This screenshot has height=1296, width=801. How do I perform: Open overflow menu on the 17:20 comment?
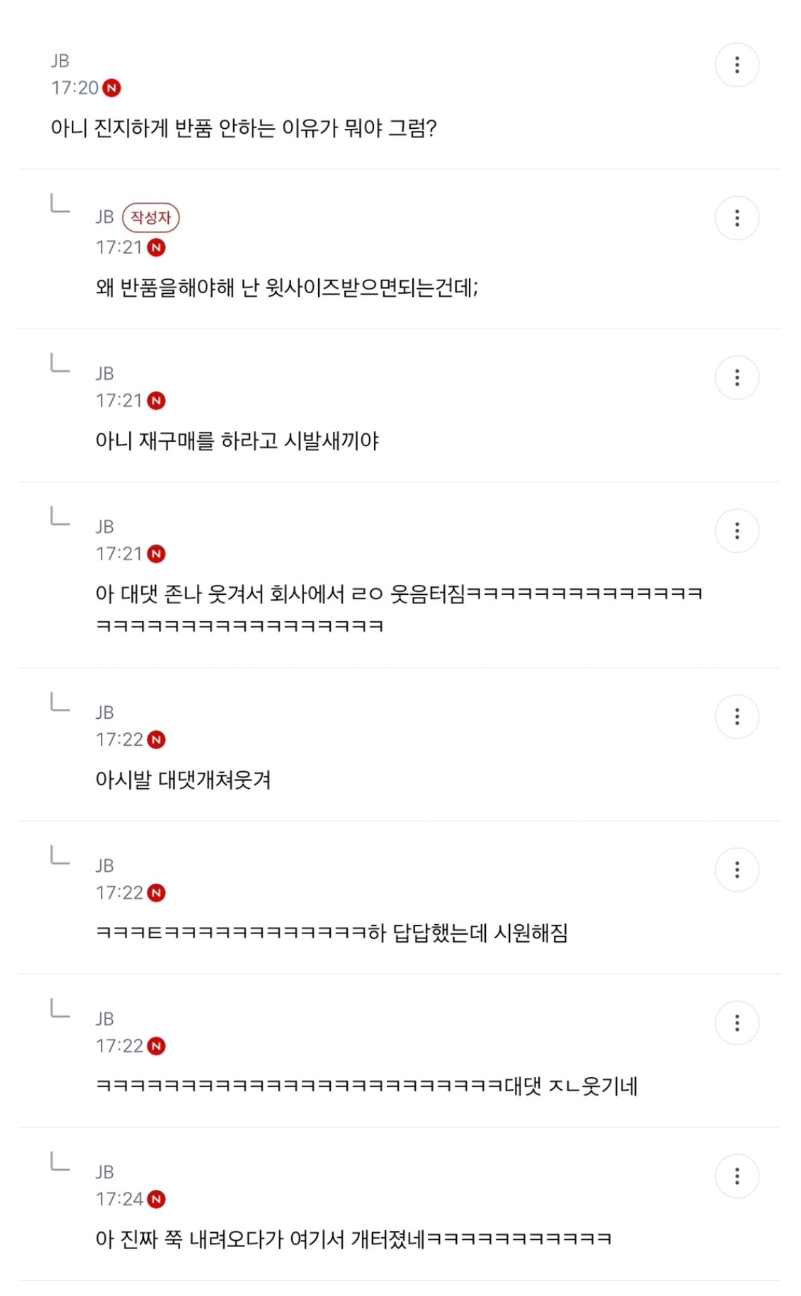tap(737, 66)
